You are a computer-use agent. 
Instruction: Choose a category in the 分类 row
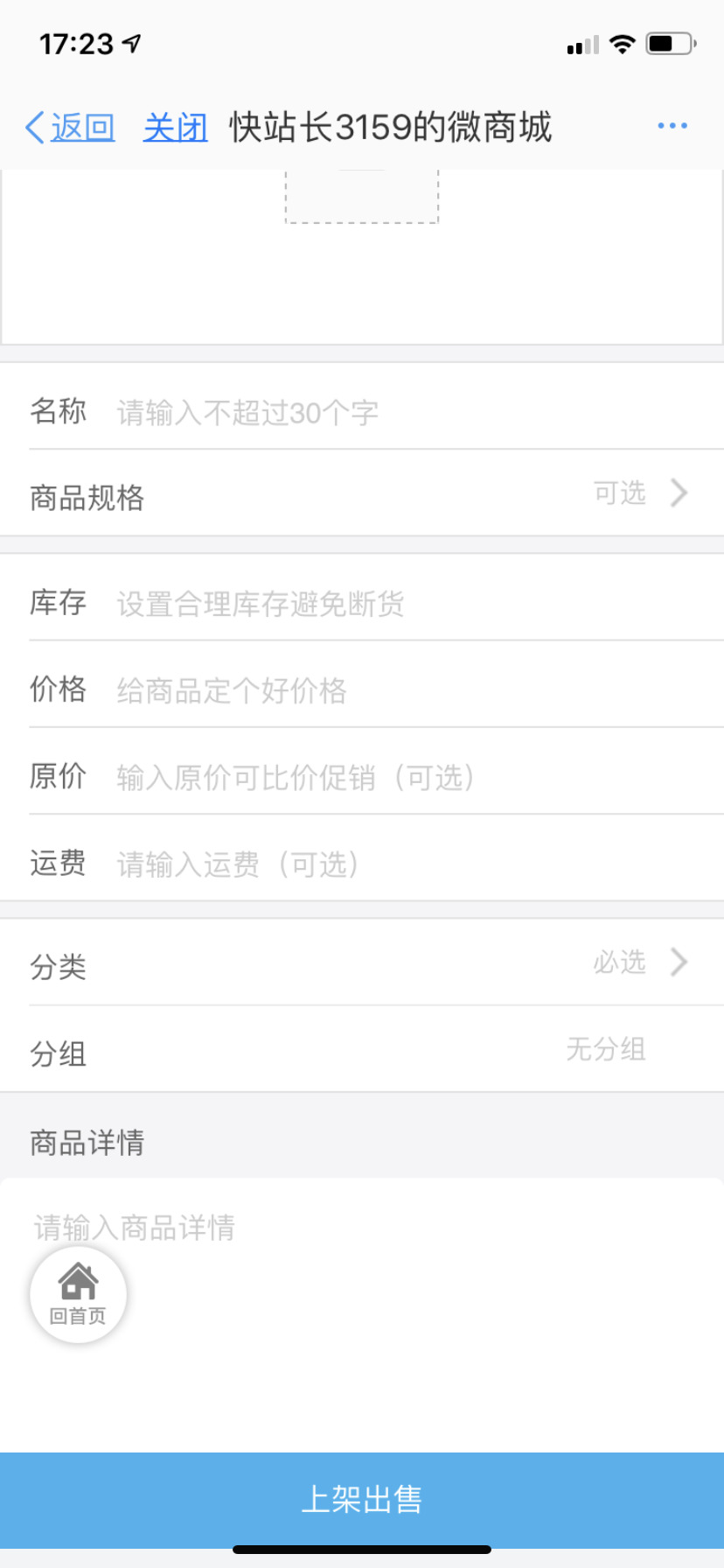click(x=362, y=963)
